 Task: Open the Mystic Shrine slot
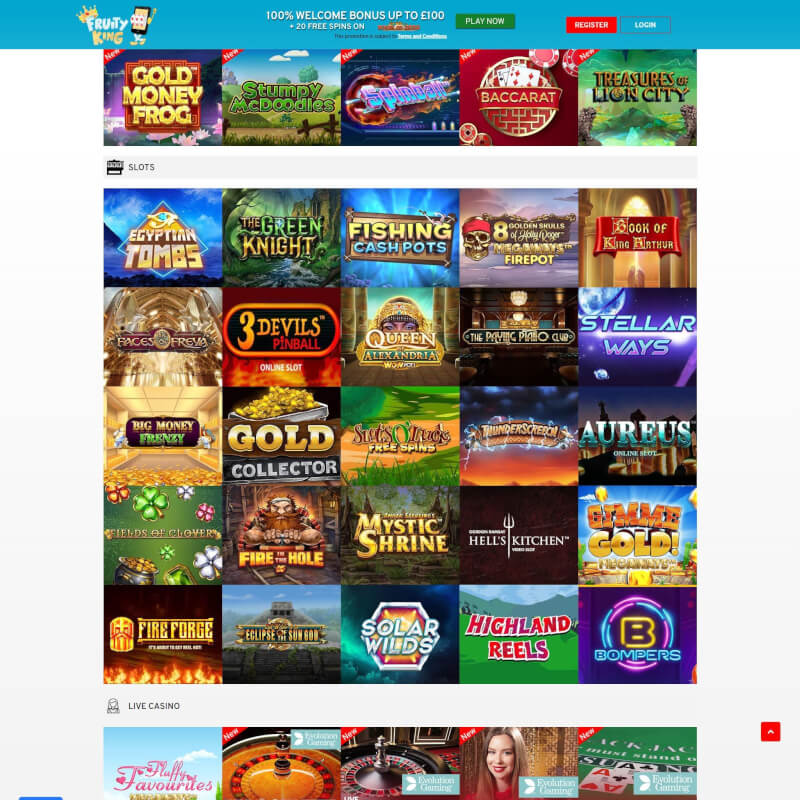point(400,535)
